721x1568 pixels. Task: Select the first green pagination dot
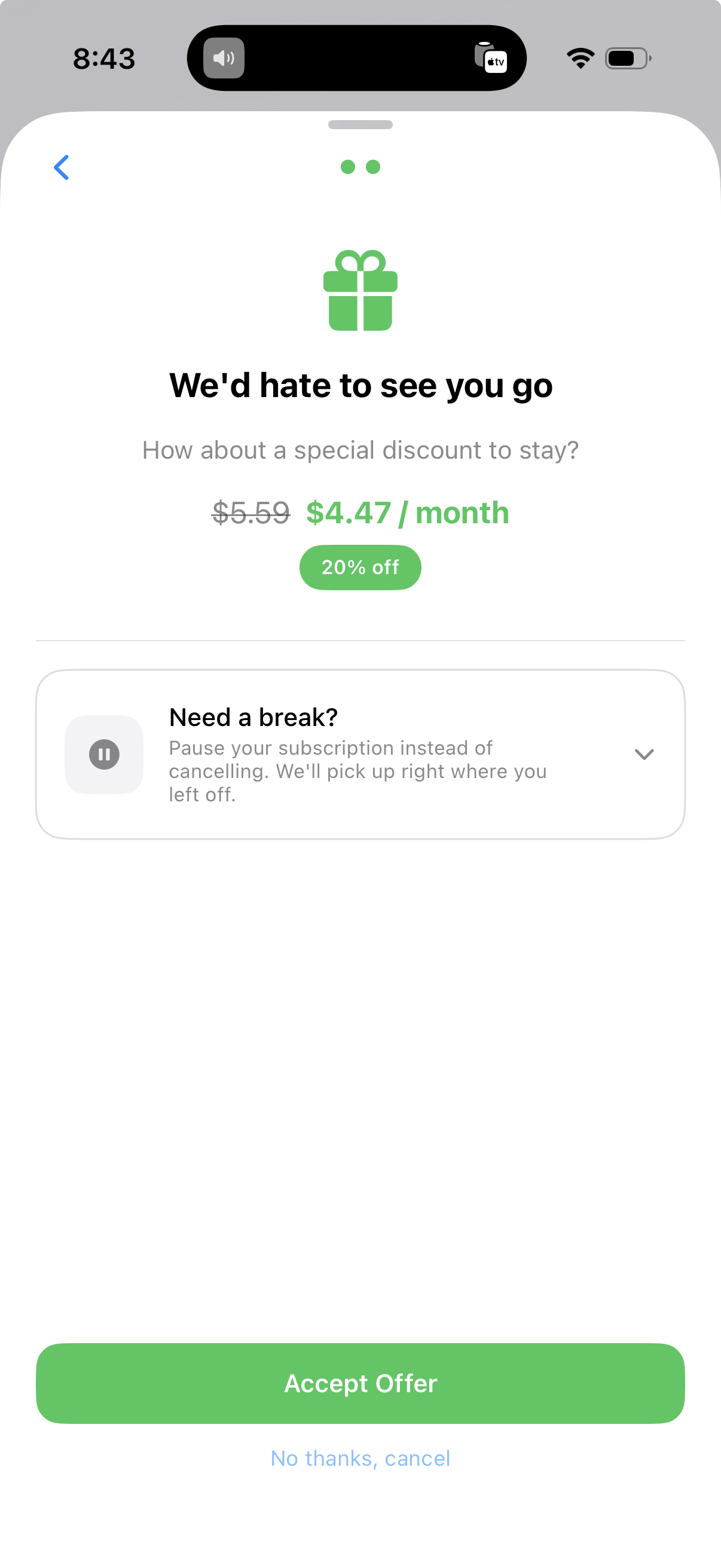[x=347, y=166]
